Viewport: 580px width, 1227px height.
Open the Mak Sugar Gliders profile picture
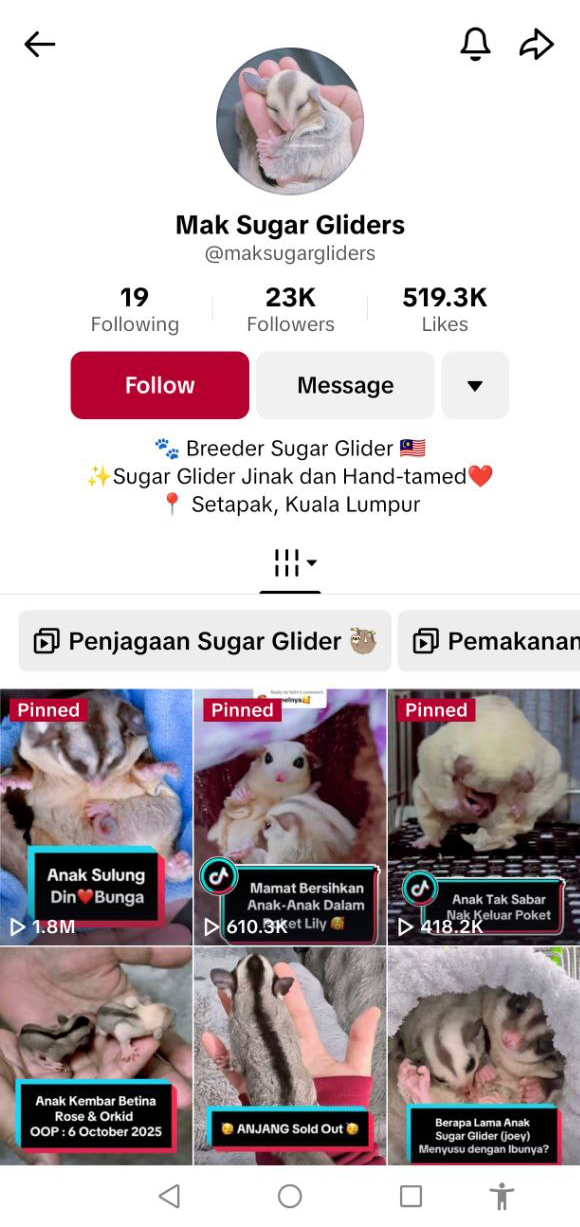tap(290, 121)
